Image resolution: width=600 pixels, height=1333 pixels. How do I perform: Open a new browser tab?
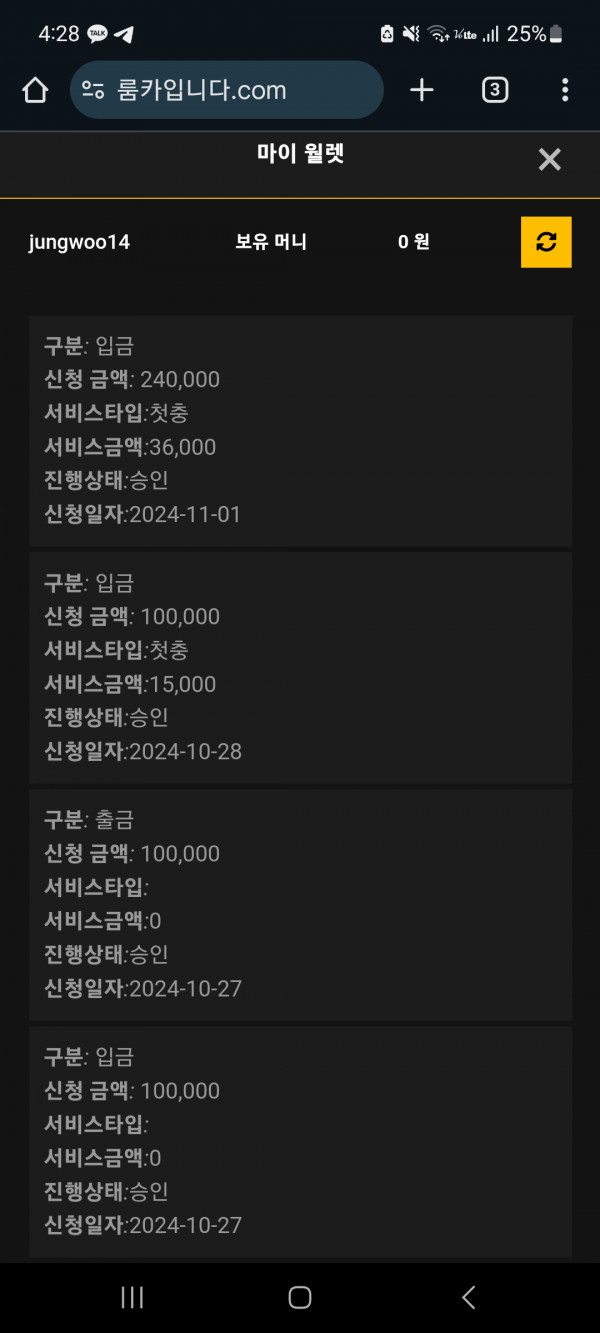point(422,90)
